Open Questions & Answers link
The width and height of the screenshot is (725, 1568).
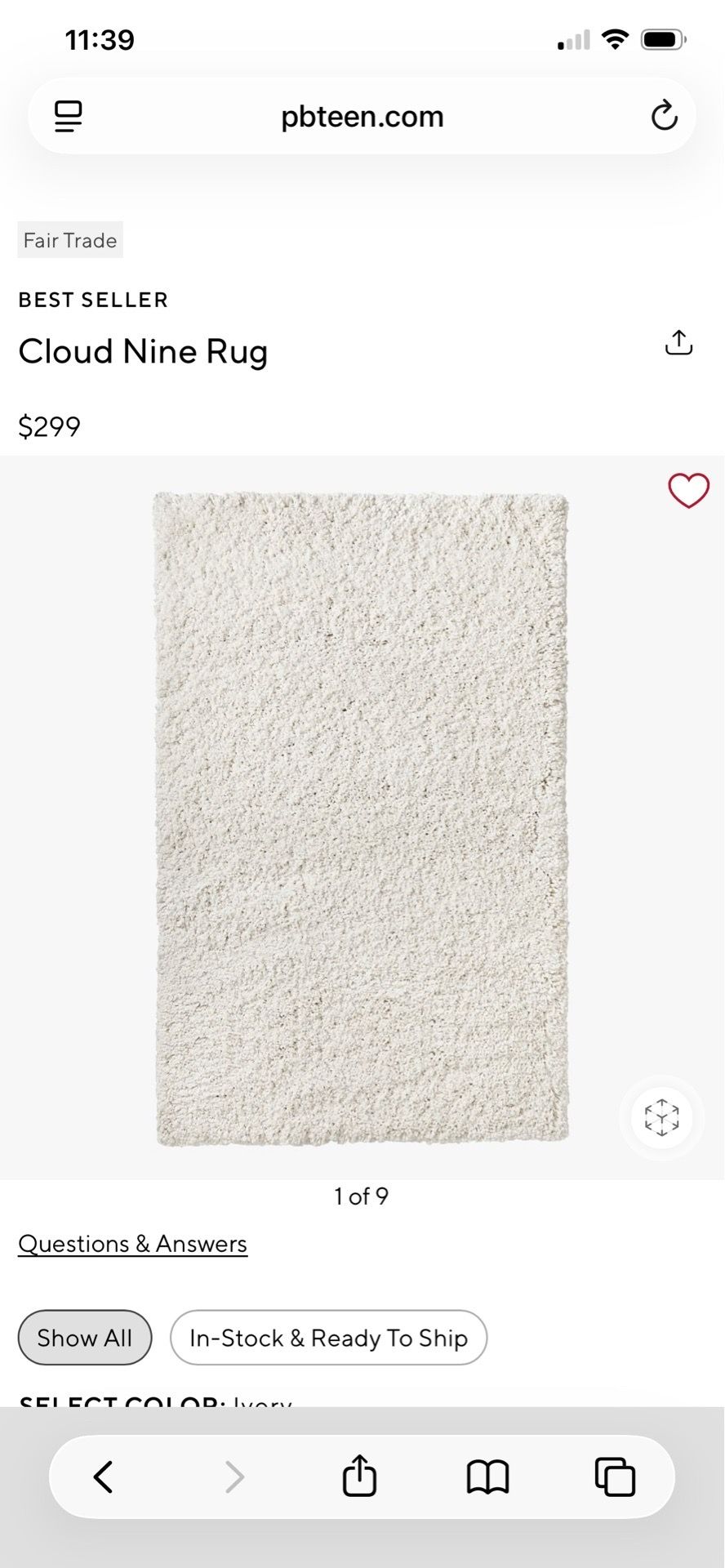click(x=132, y=1244)
